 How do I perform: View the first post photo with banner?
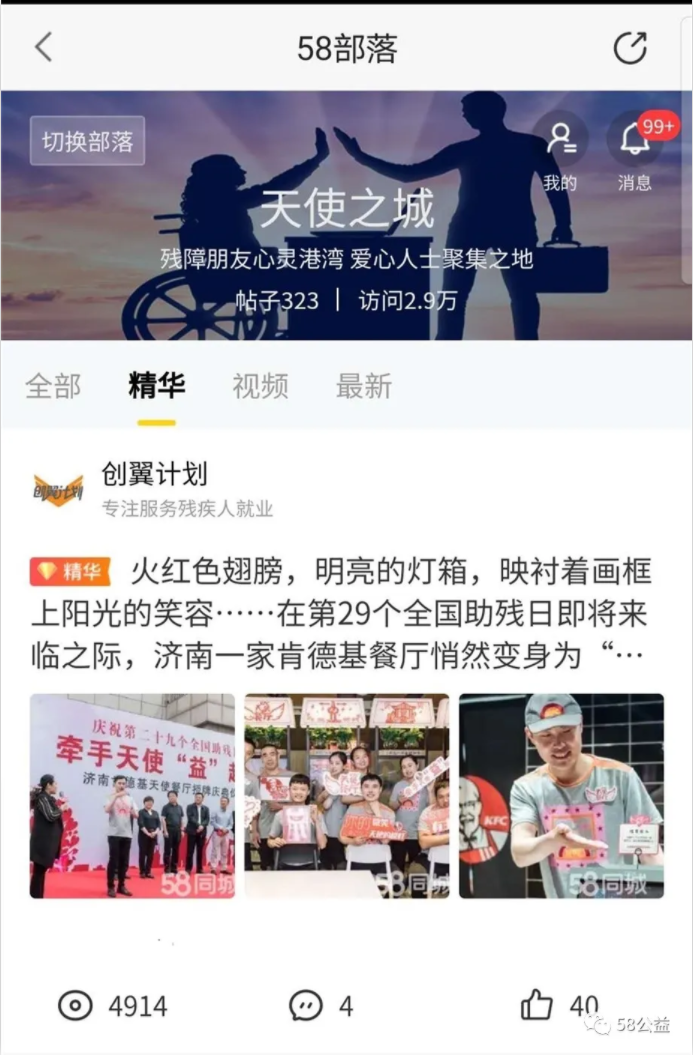click(x=132, y=796)
